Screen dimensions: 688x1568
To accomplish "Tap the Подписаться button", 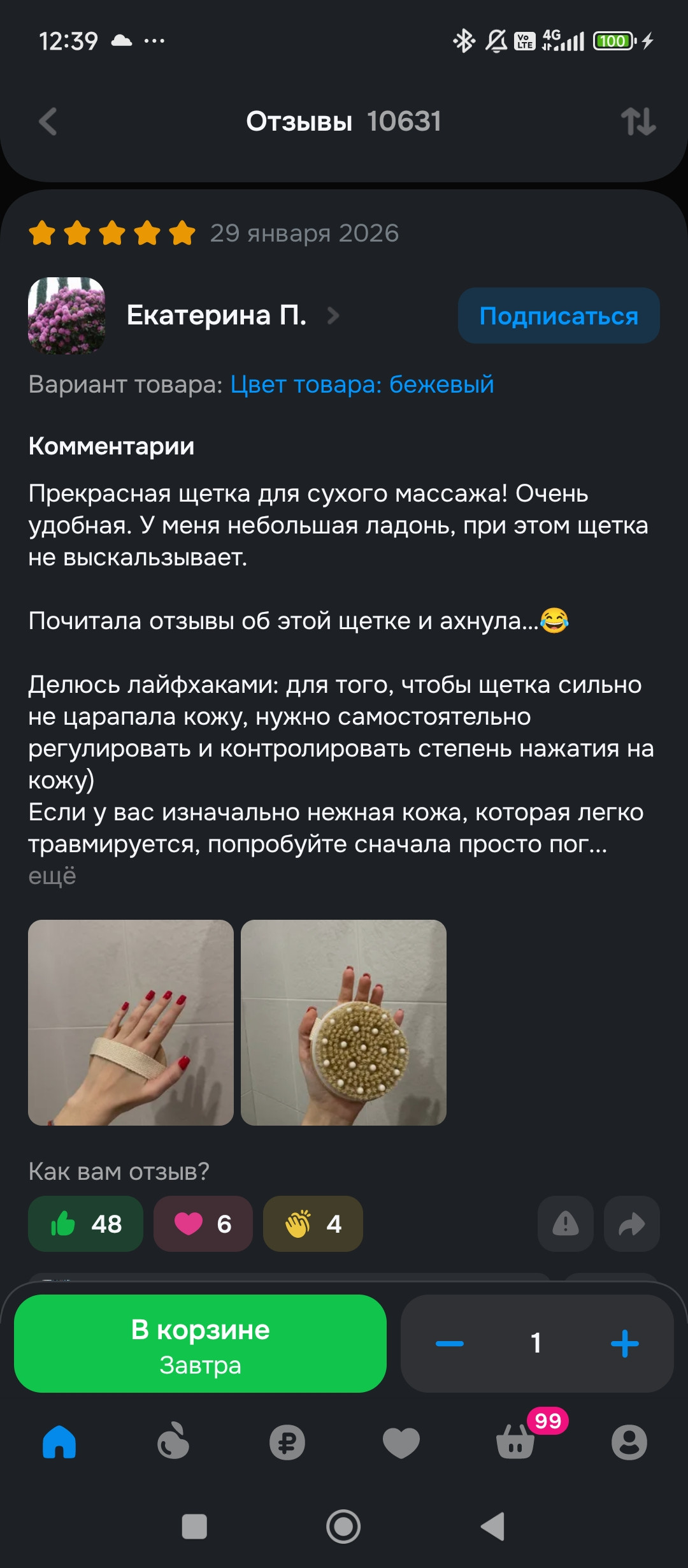I will (x=558, y=316).
